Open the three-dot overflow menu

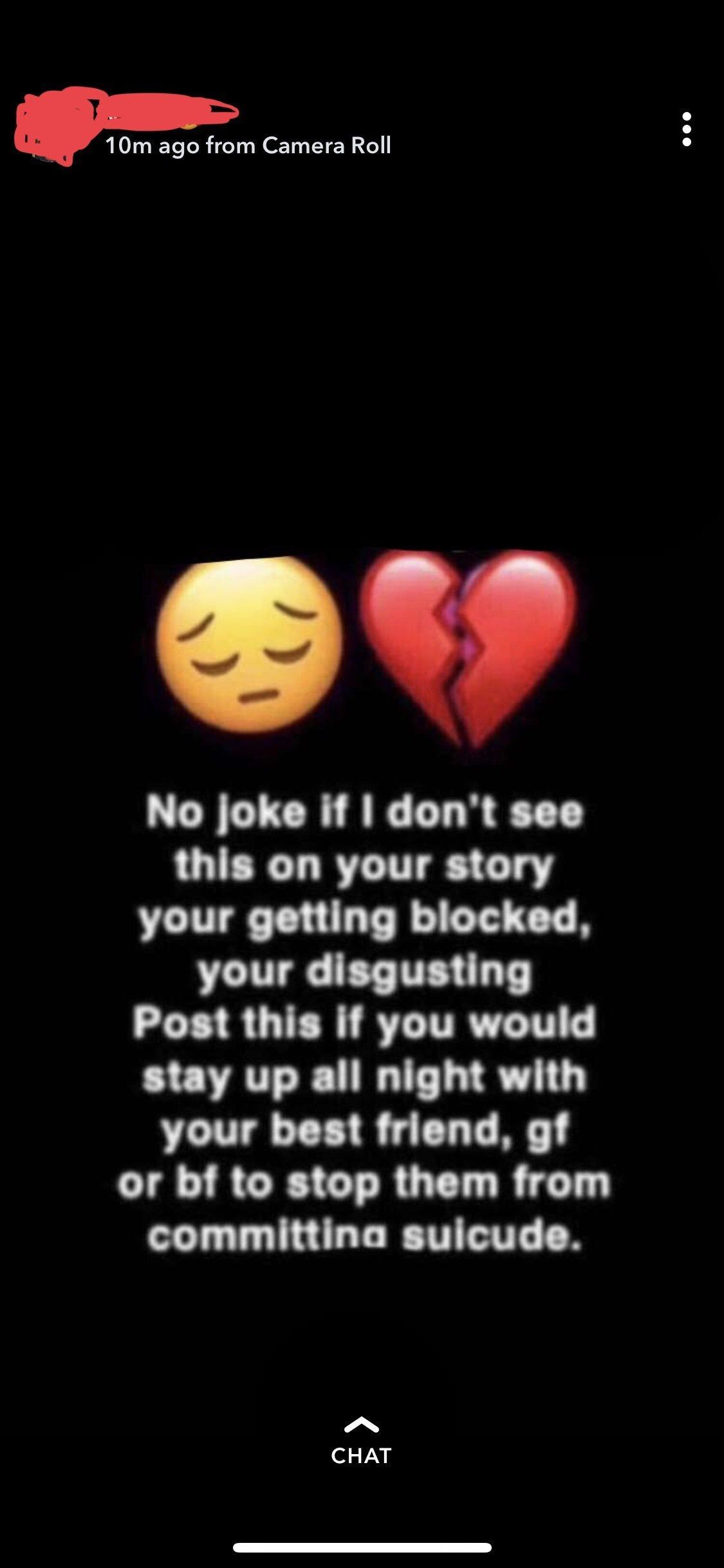tap(687, 129)
